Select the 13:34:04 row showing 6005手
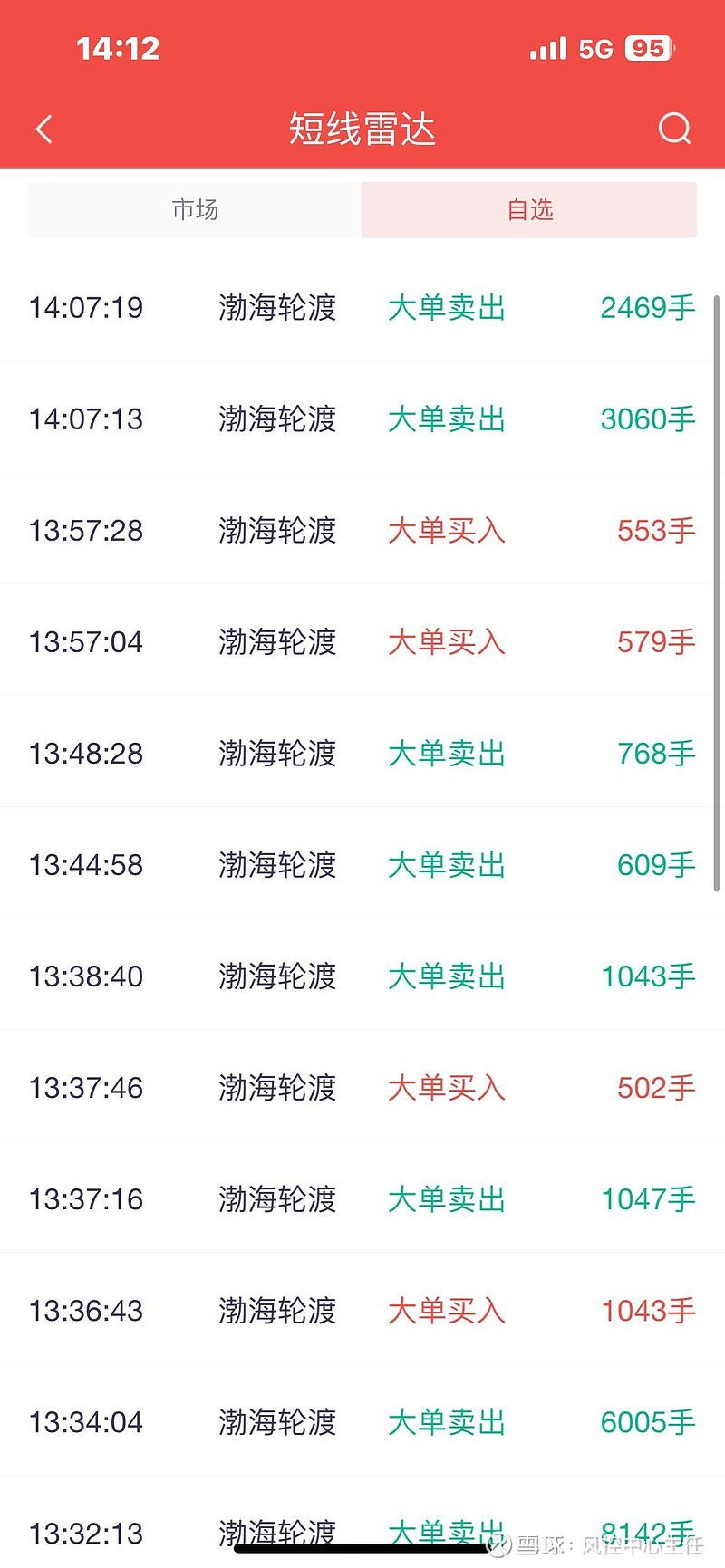Screen dimensions: 725x1568 tap(362, 1422)
